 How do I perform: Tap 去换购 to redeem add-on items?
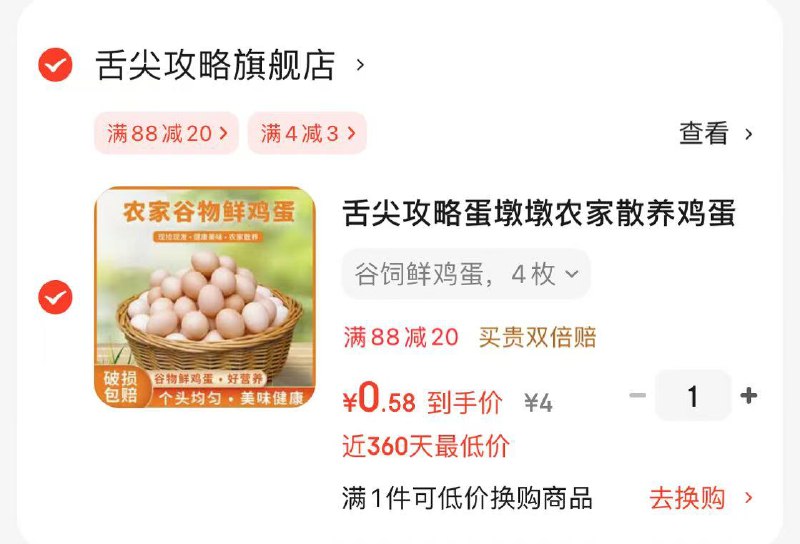(x=701, y=497)
